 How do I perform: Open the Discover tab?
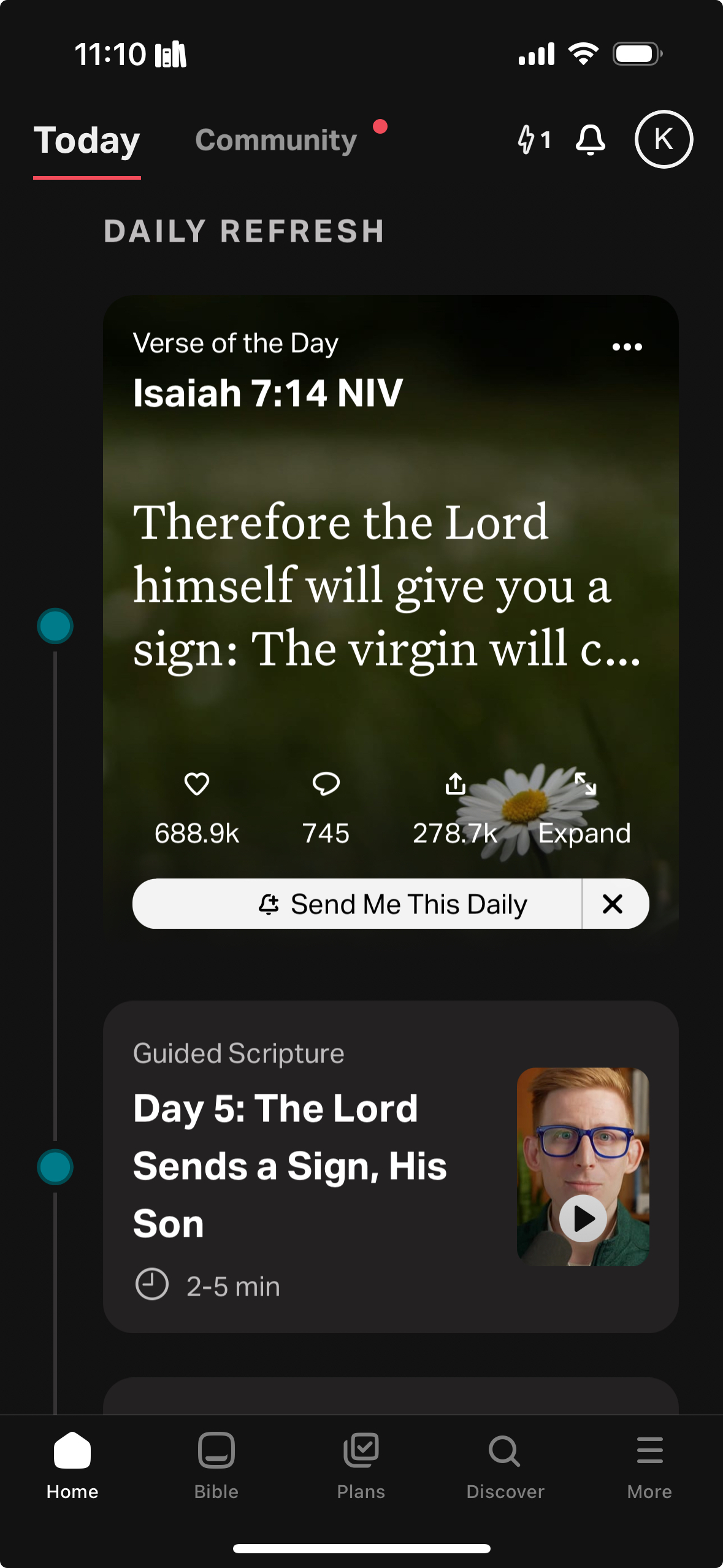505,1464
